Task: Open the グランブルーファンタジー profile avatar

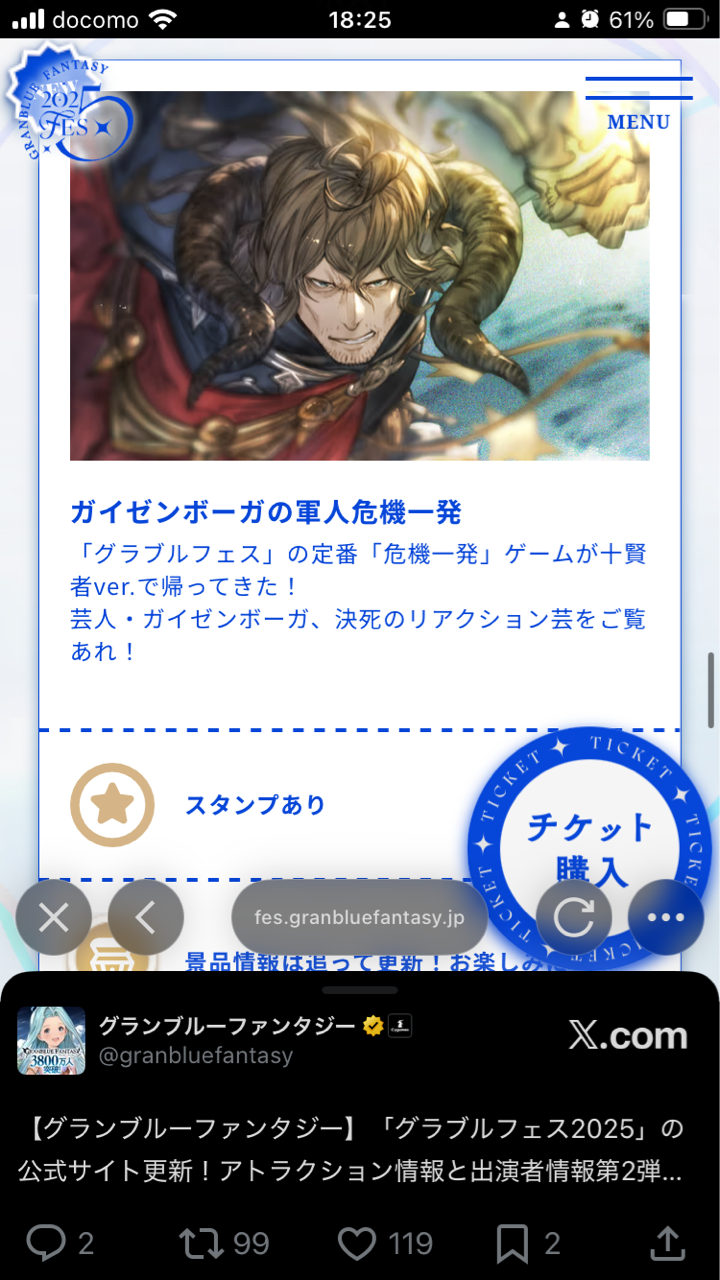Action: [x=50, y=1040]
